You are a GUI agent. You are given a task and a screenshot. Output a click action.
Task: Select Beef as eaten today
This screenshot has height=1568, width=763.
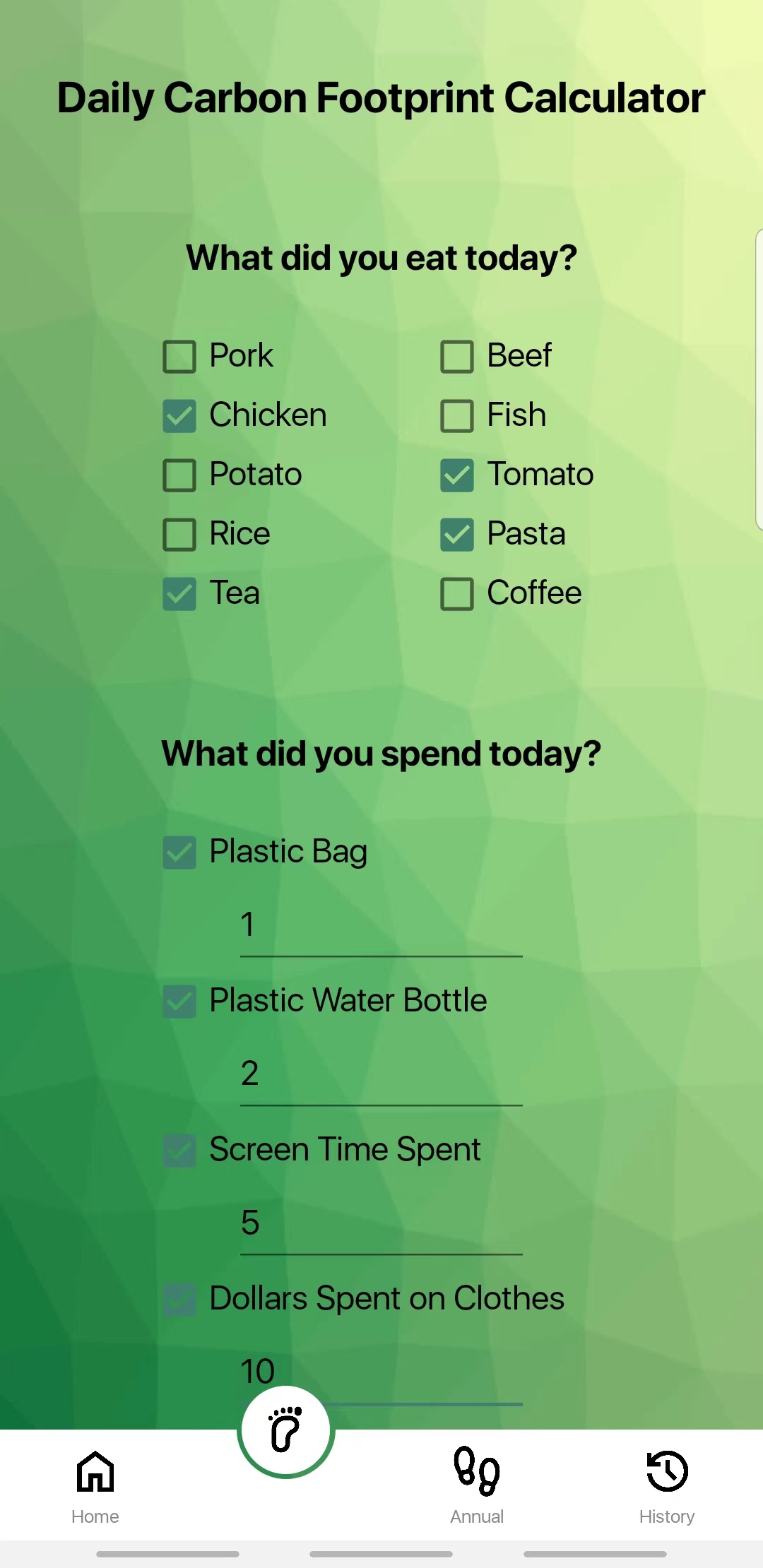[x=457, y=357]
